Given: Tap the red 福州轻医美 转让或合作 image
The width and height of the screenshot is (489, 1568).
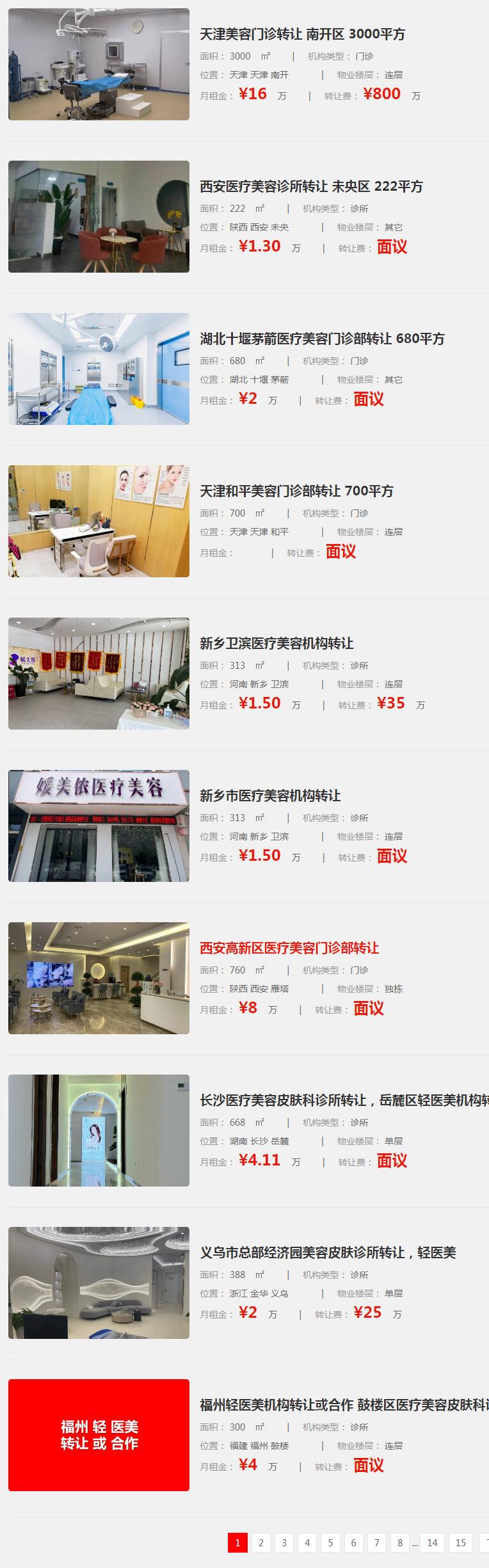Looking at the screenshot, I should pos(99,1435).
